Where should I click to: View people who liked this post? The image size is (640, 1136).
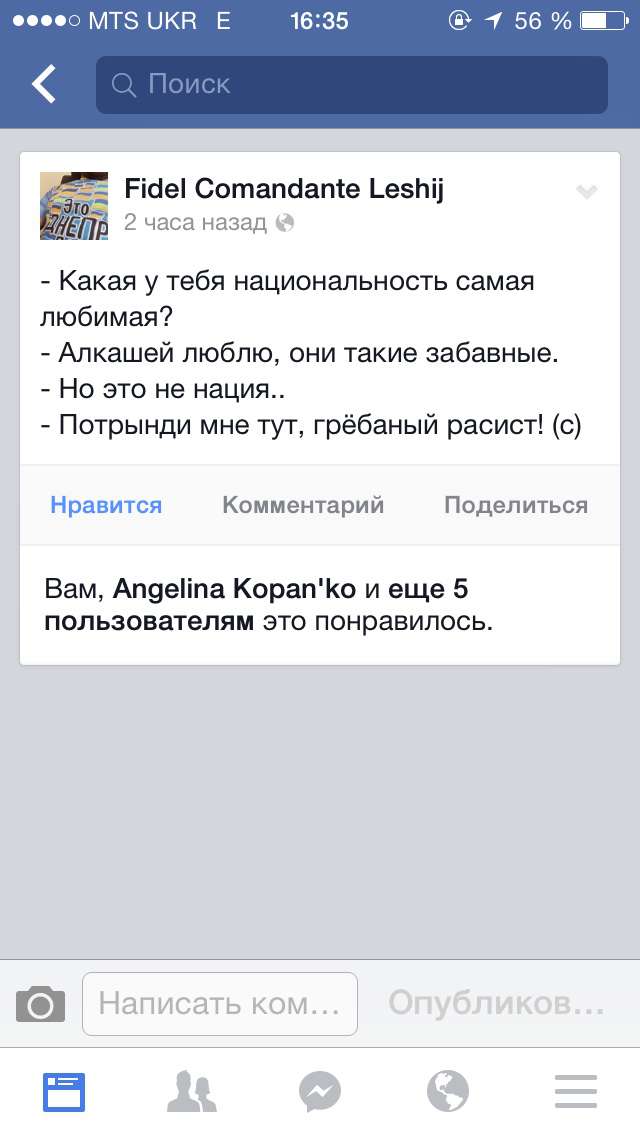click(x=268, y=605)
